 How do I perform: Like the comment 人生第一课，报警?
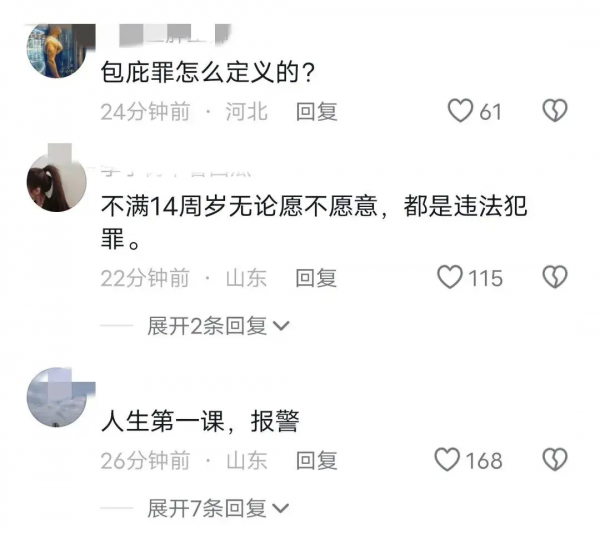tap(447, 460)
